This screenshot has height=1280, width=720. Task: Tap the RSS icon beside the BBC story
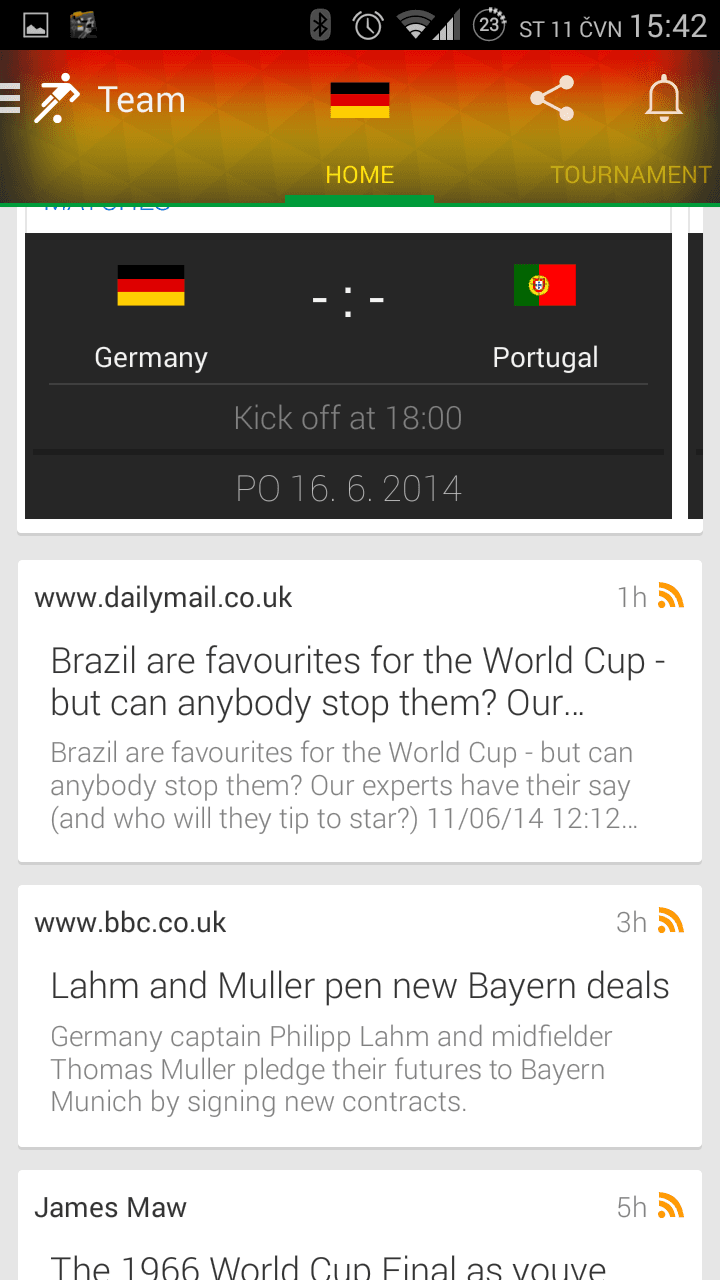(671, 921)
